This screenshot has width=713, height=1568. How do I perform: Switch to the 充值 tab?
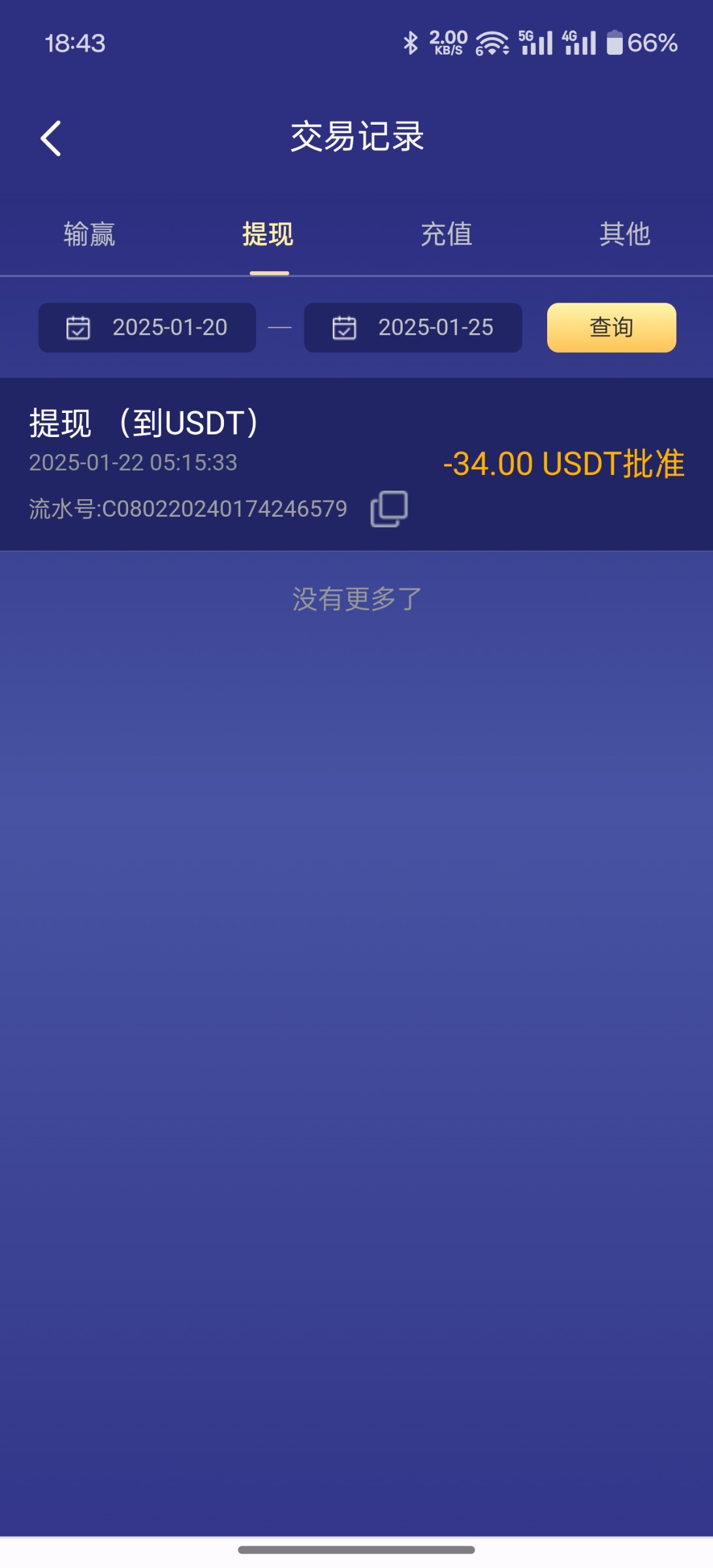point(447,234)
